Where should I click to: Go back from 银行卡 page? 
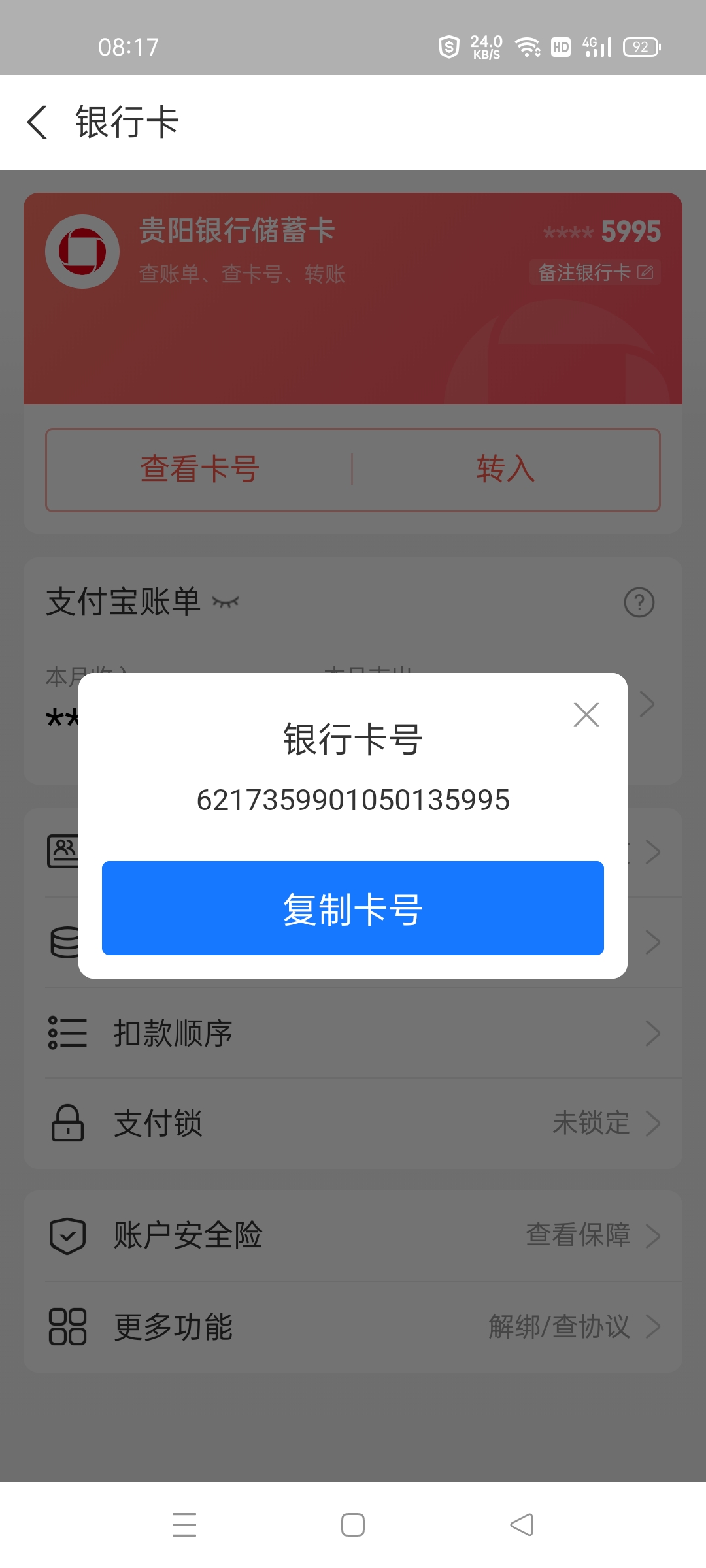point(37,122)
